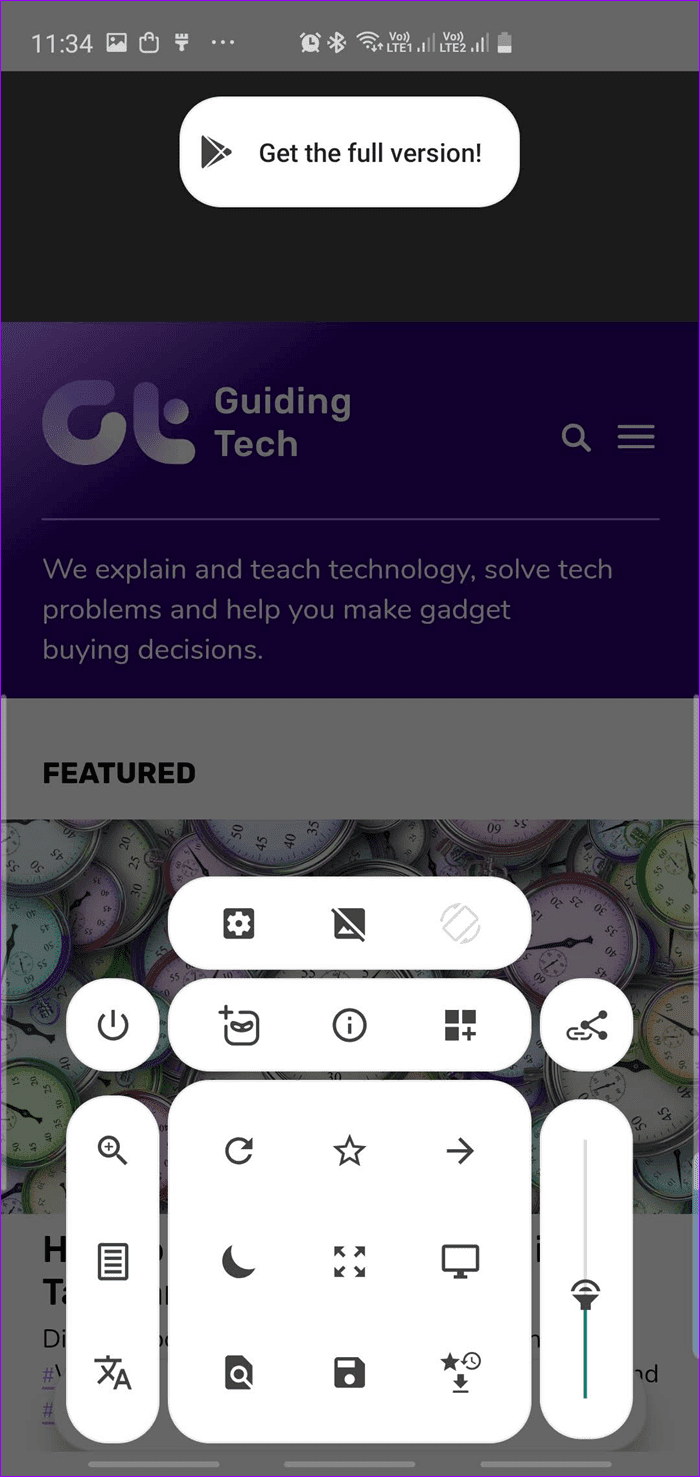This screenshot has width=700, height=1477.
Task: Switch to desktop site monitor icon
Action: pos(460,1261)
